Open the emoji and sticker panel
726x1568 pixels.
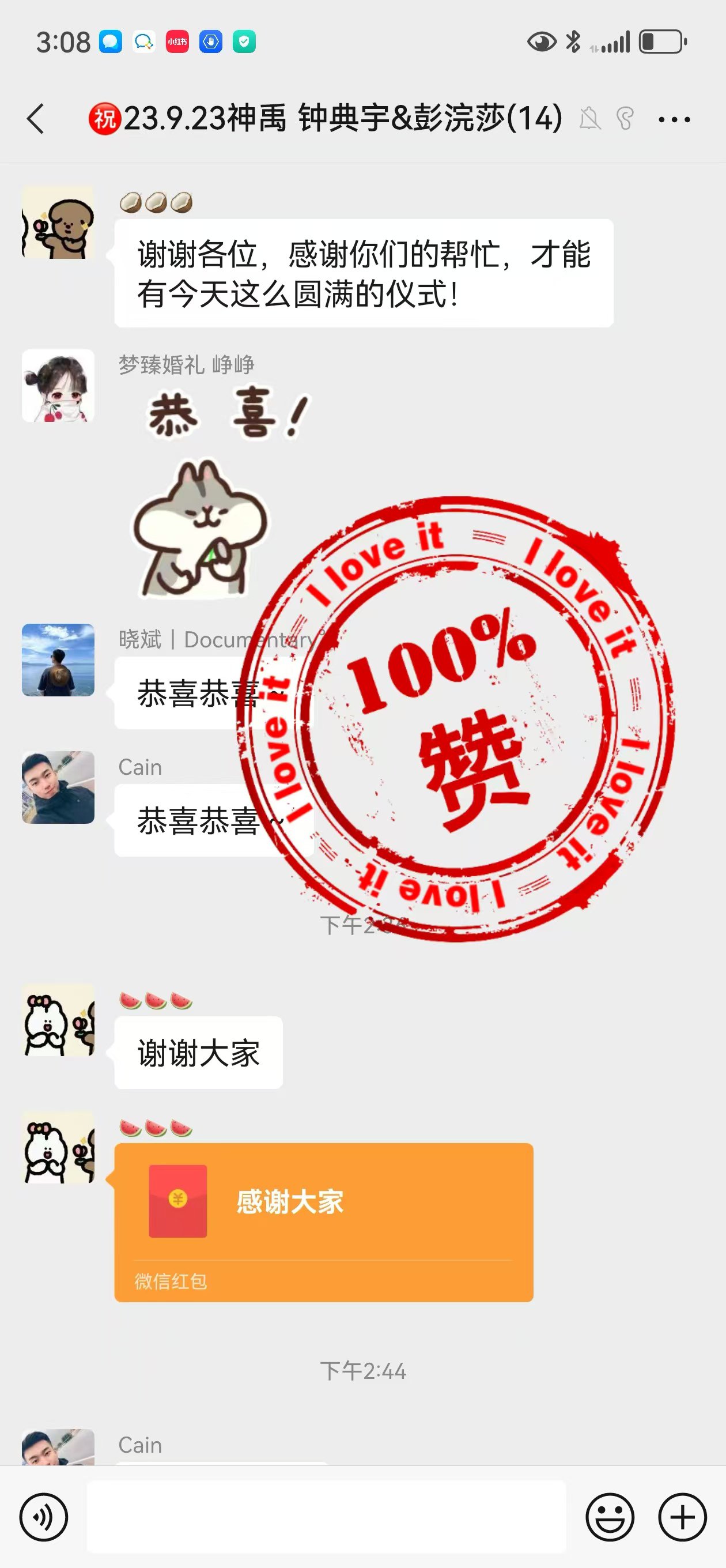(x=610, y=1517)
